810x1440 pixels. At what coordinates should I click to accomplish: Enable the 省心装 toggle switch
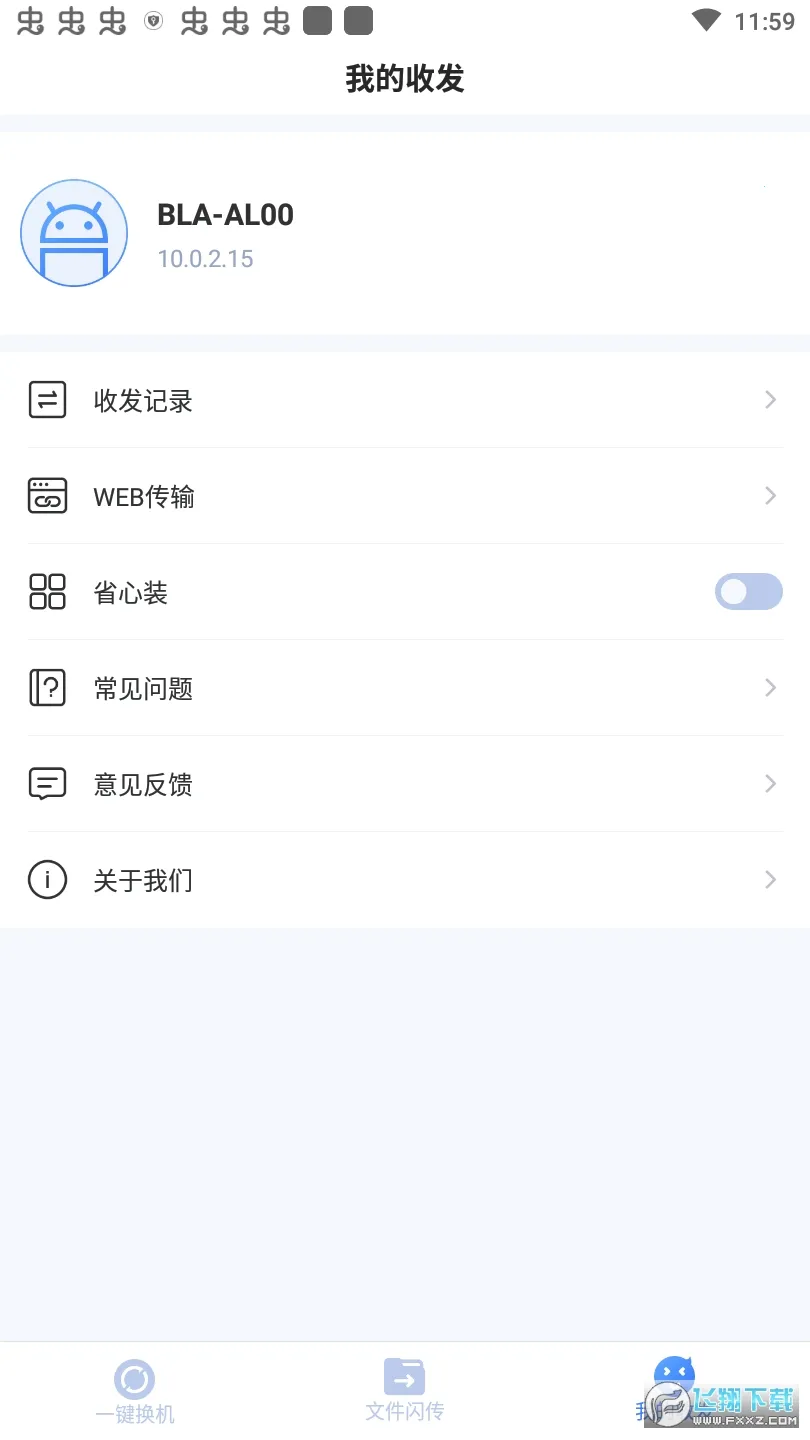(x=748, y=592)
